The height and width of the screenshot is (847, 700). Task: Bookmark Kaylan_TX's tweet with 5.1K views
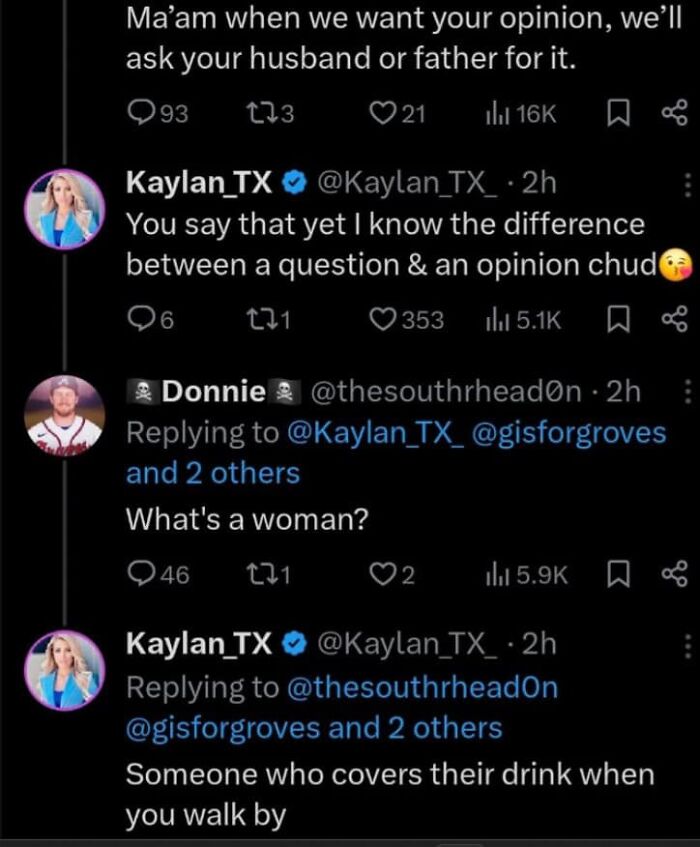tap(617, 318)
